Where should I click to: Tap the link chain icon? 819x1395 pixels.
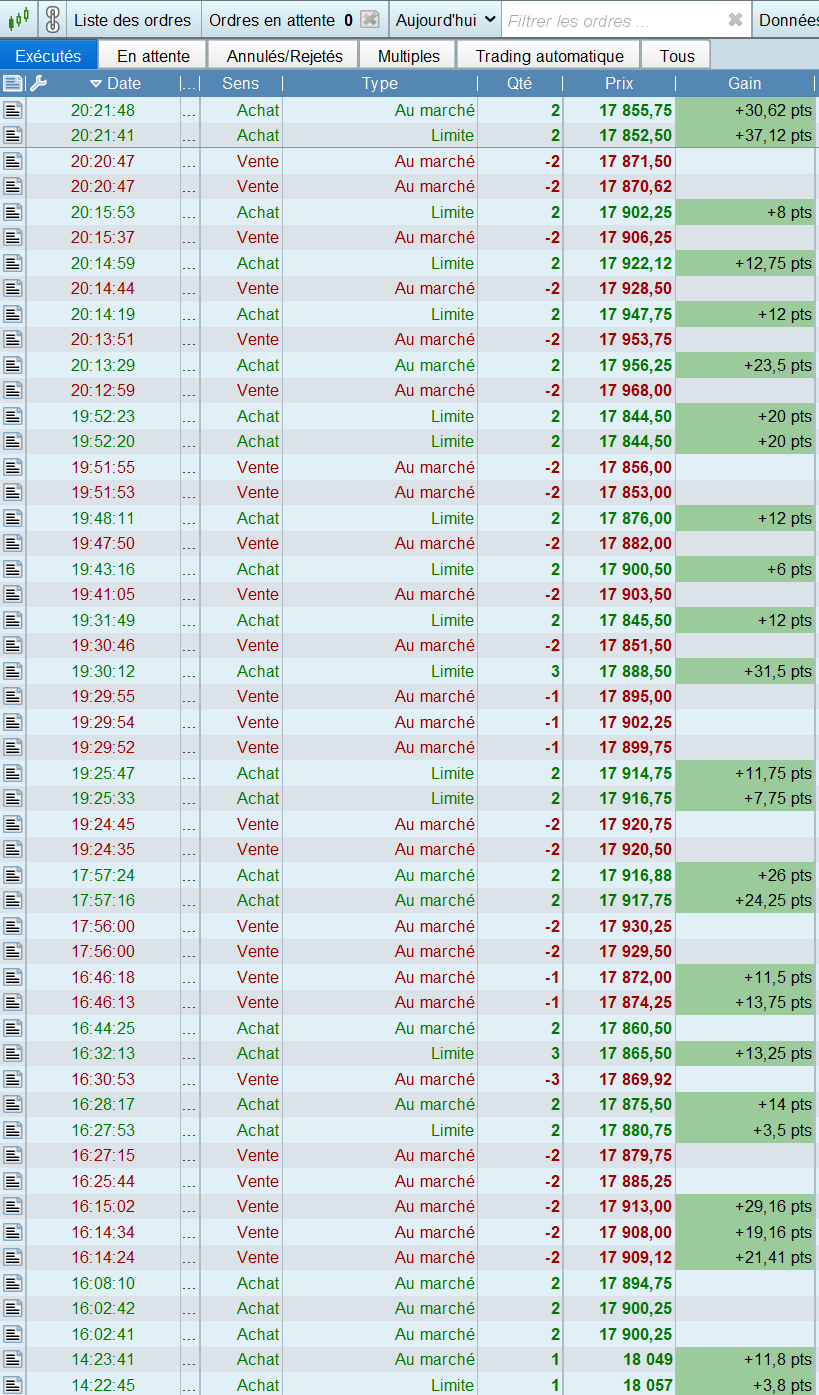pyautogui.click(x=53, y=20)
